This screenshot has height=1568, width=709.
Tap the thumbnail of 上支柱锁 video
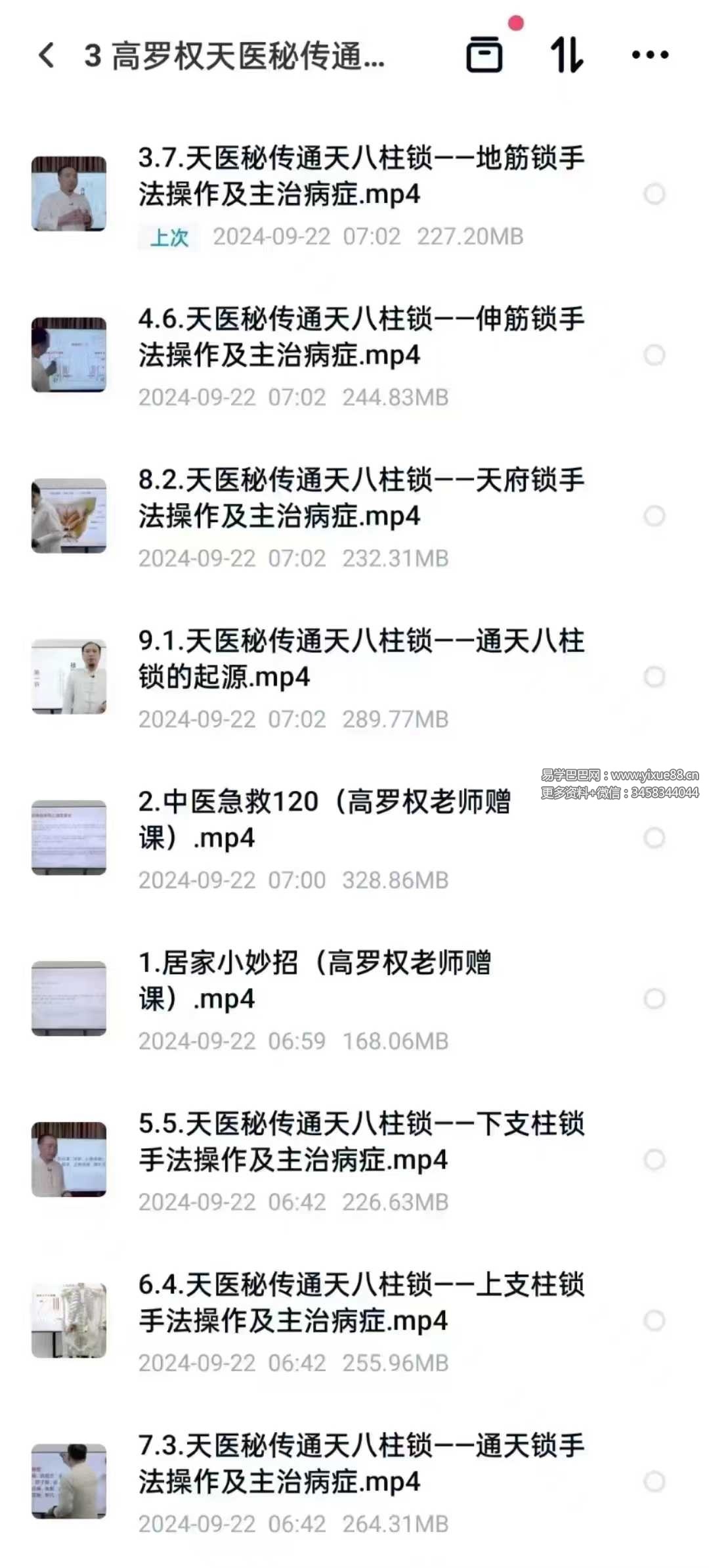coord(69,1319)
